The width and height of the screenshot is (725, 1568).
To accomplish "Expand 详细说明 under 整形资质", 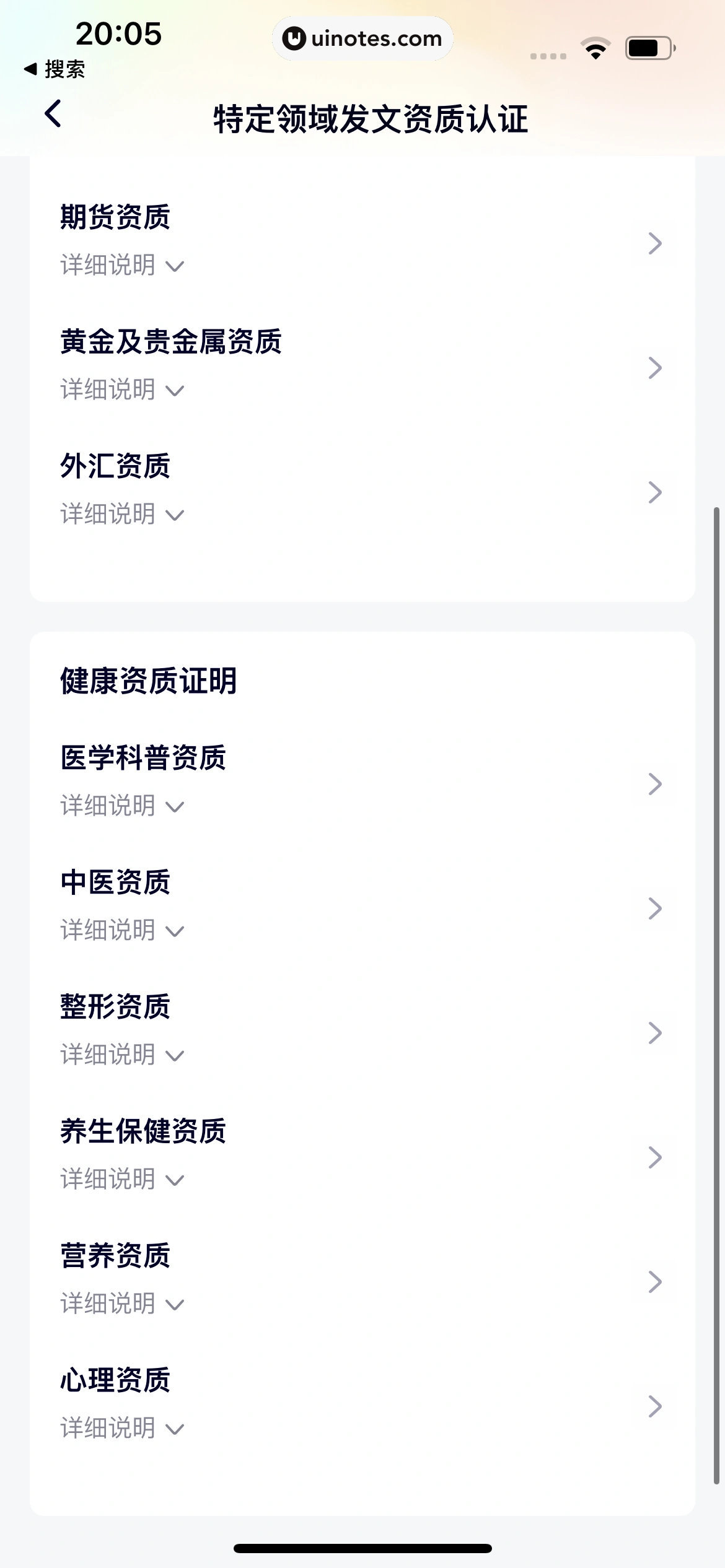I will (123, 1055).
